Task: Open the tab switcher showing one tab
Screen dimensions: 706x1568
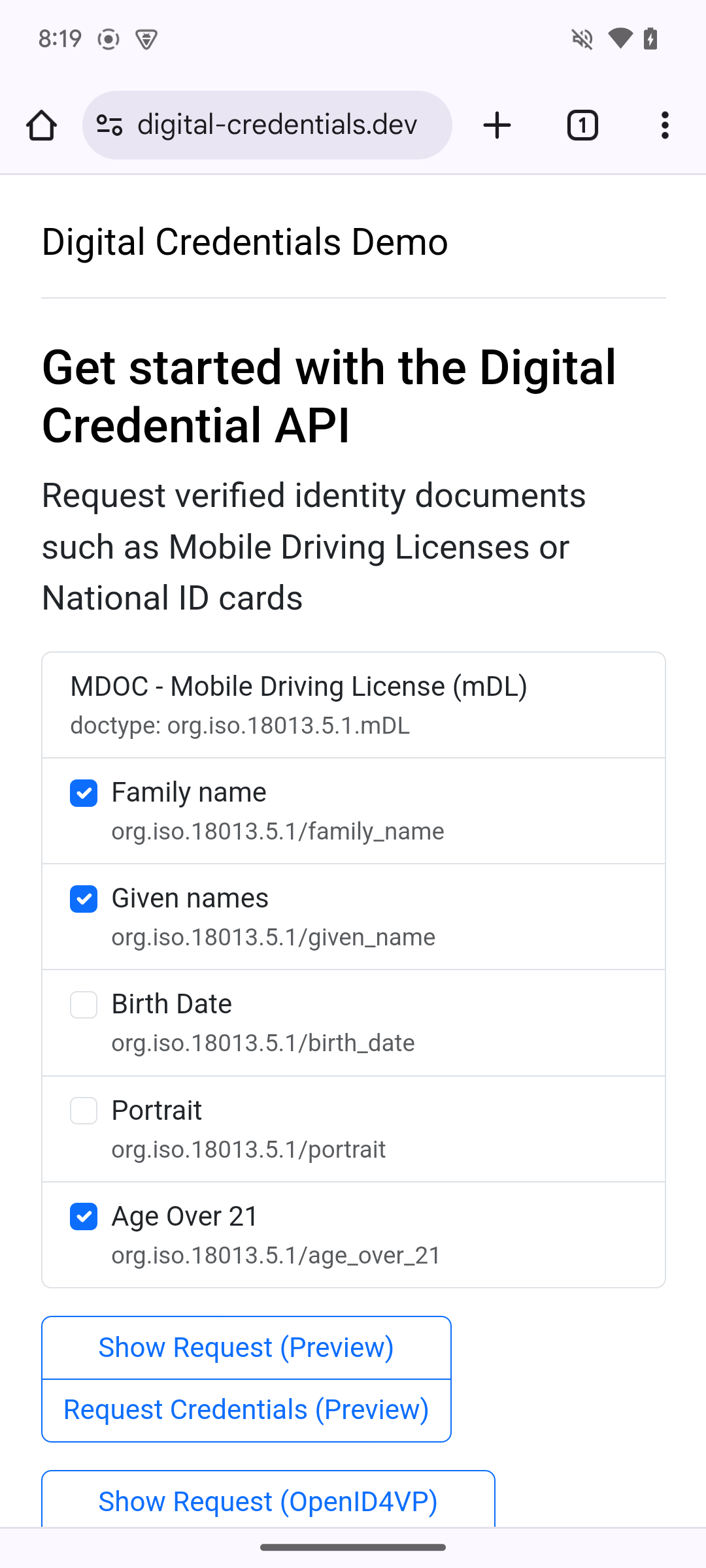Action: tap(581, 125)
